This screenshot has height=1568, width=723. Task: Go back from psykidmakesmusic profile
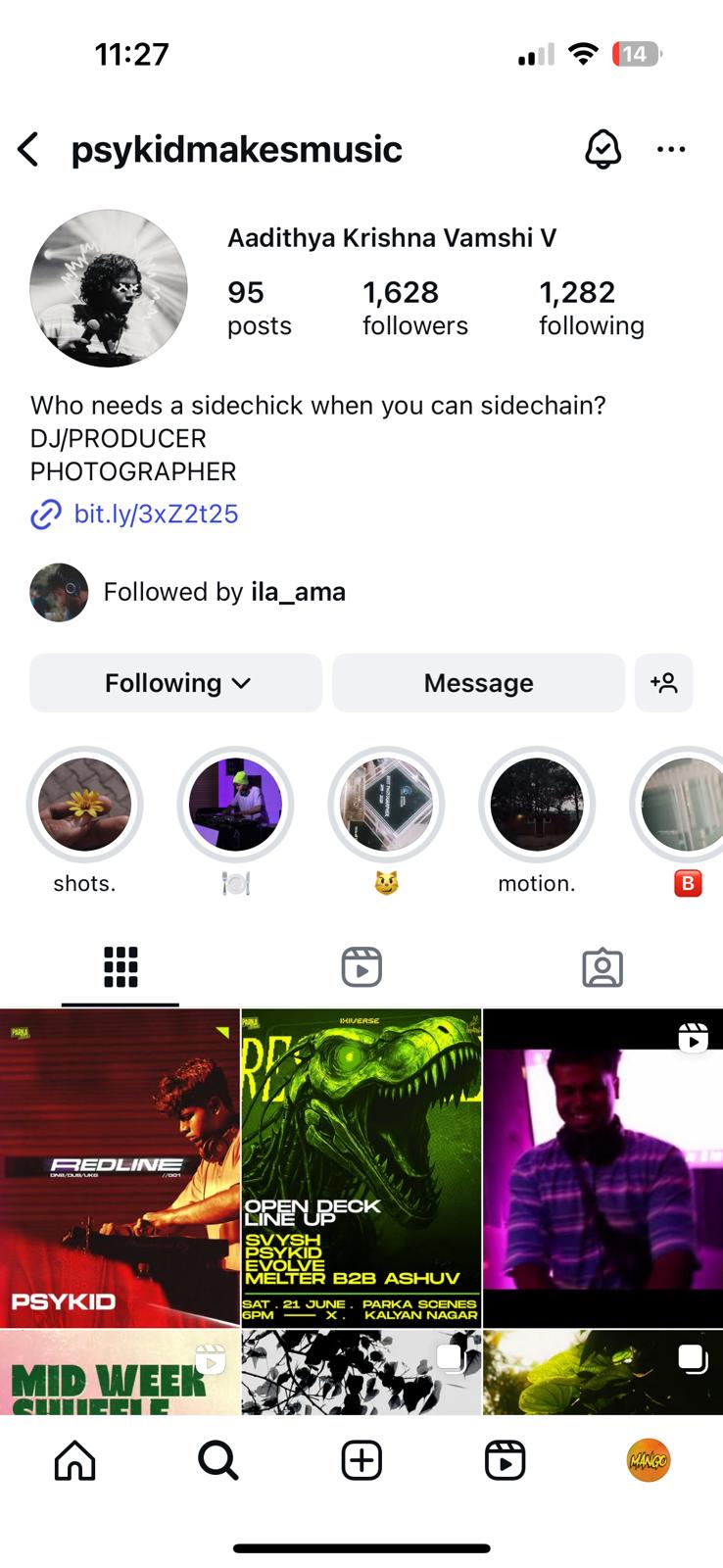tap(28, 150)
